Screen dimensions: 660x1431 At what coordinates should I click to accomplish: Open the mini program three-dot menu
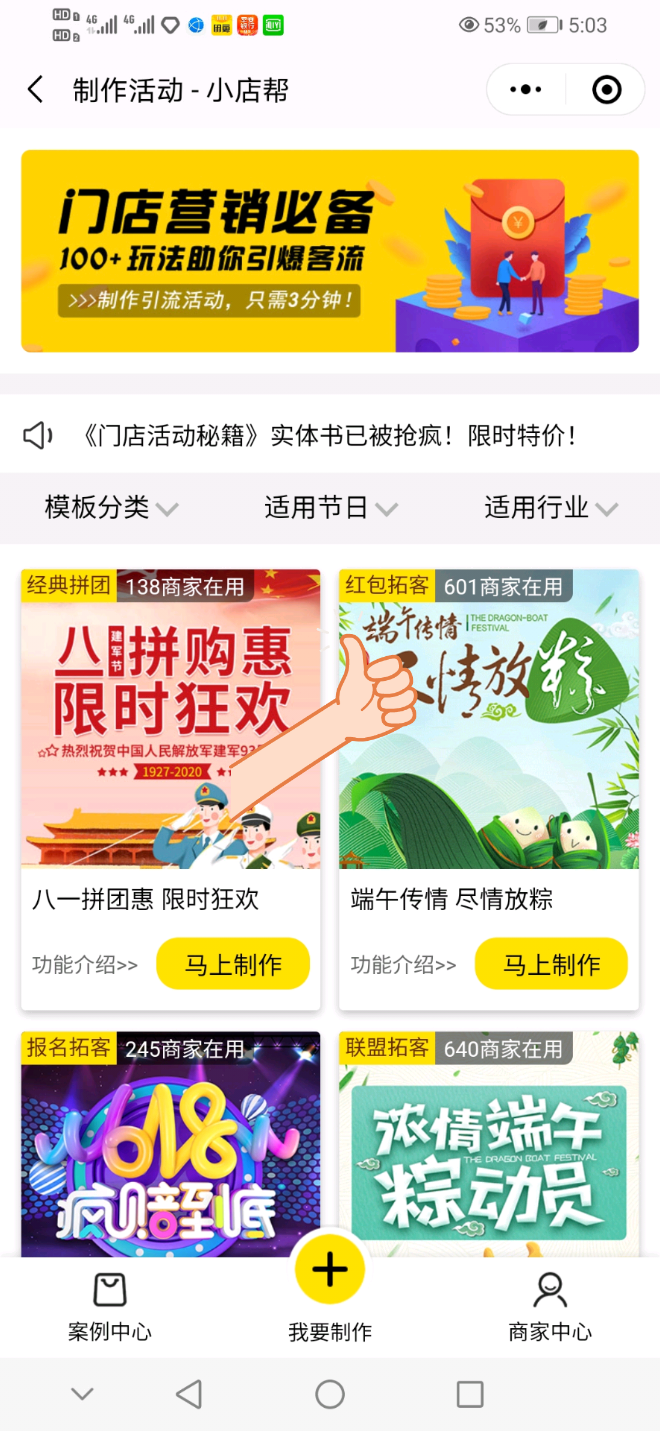click(x=526, y=90)
